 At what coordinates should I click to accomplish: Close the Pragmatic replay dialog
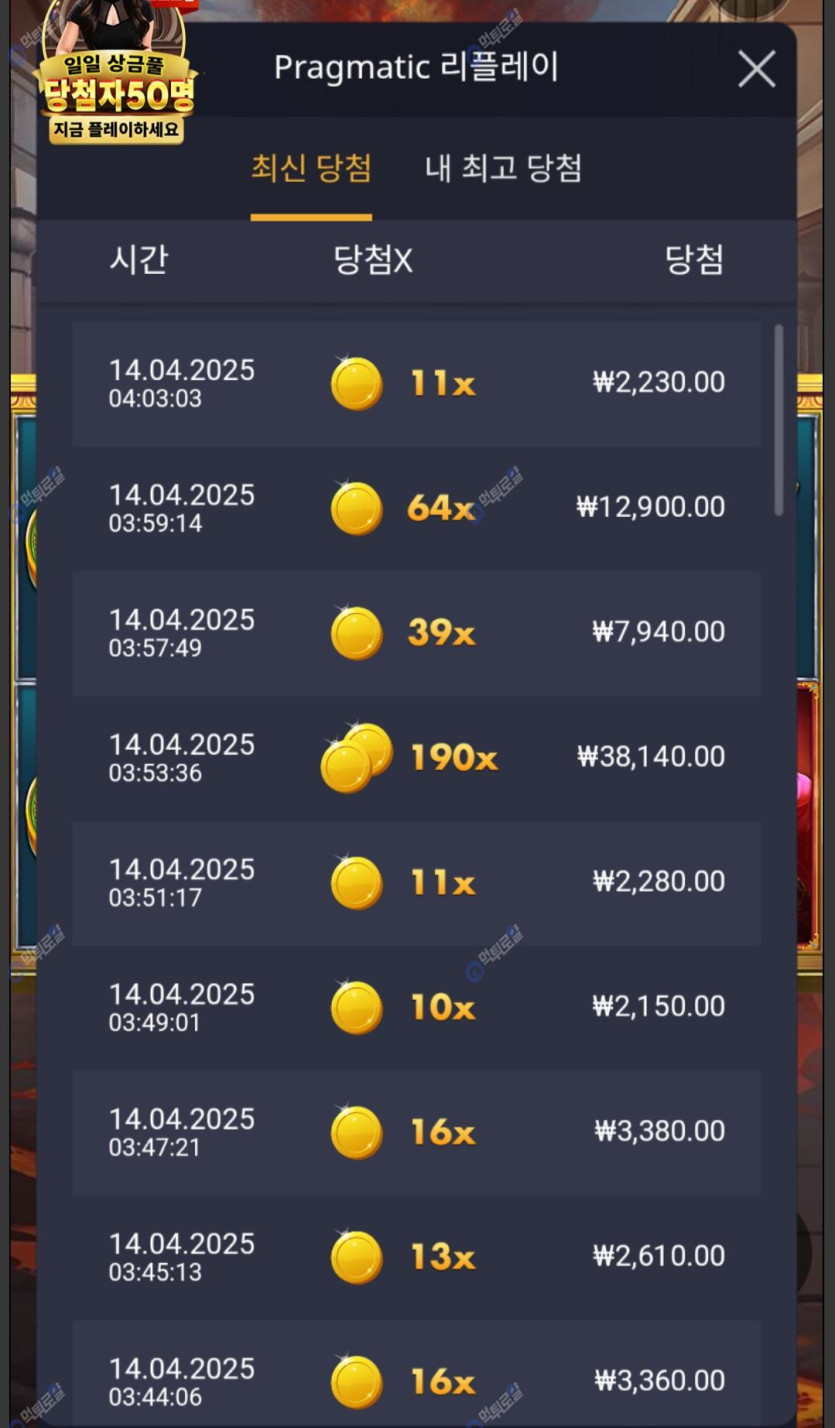[x=756, y=69]
